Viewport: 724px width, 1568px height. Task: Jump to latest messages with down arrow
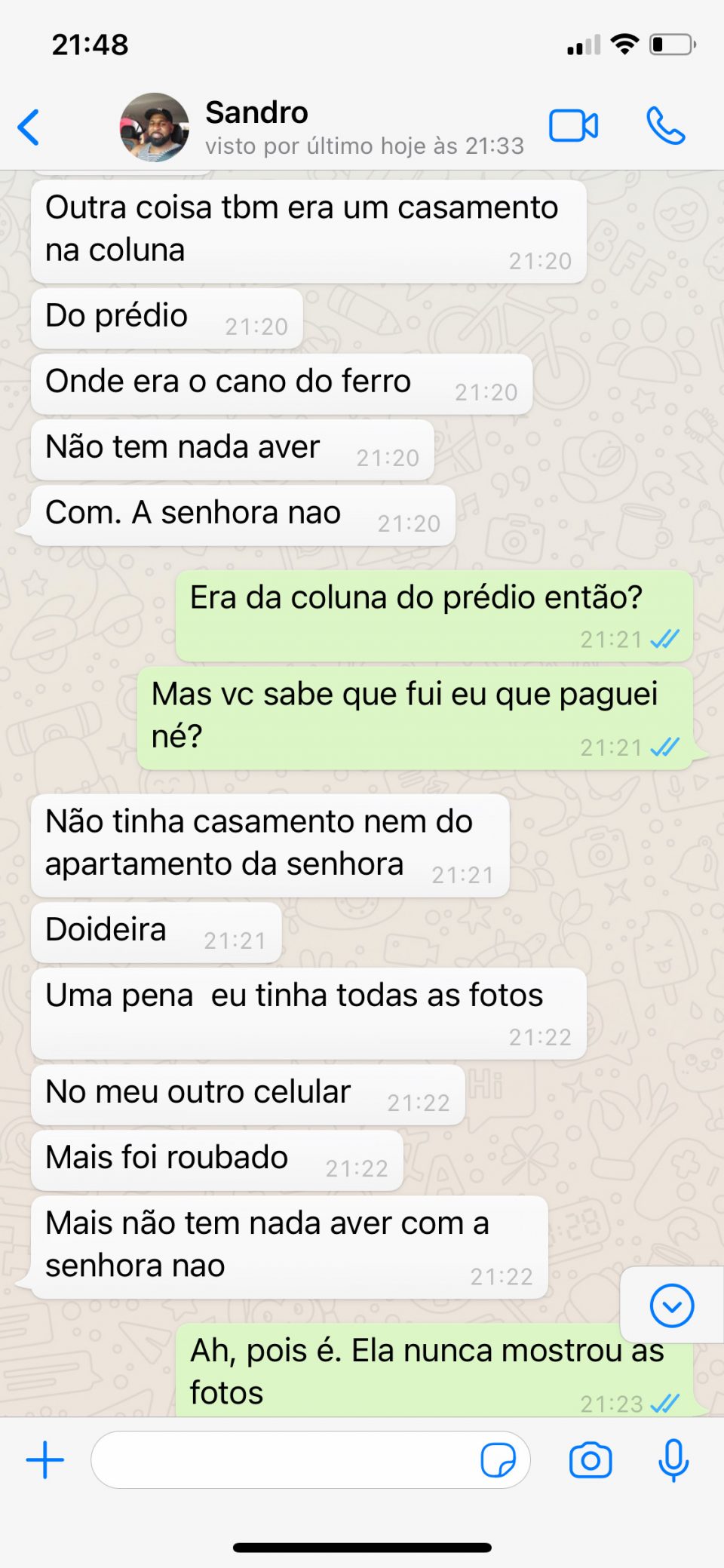[x=671, y=1306]
